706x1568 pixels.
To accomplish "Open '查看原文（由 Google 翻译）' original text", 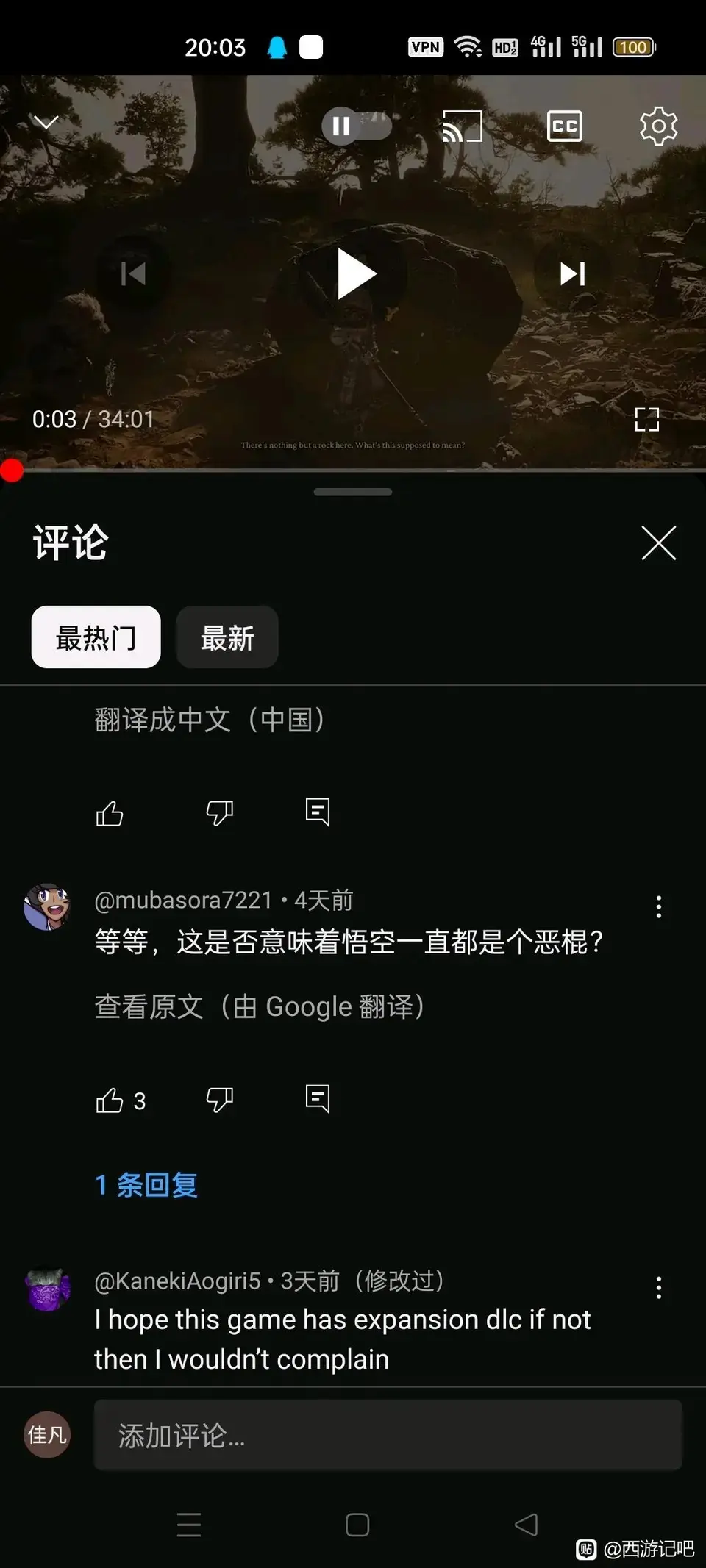I will point(259,1006).
